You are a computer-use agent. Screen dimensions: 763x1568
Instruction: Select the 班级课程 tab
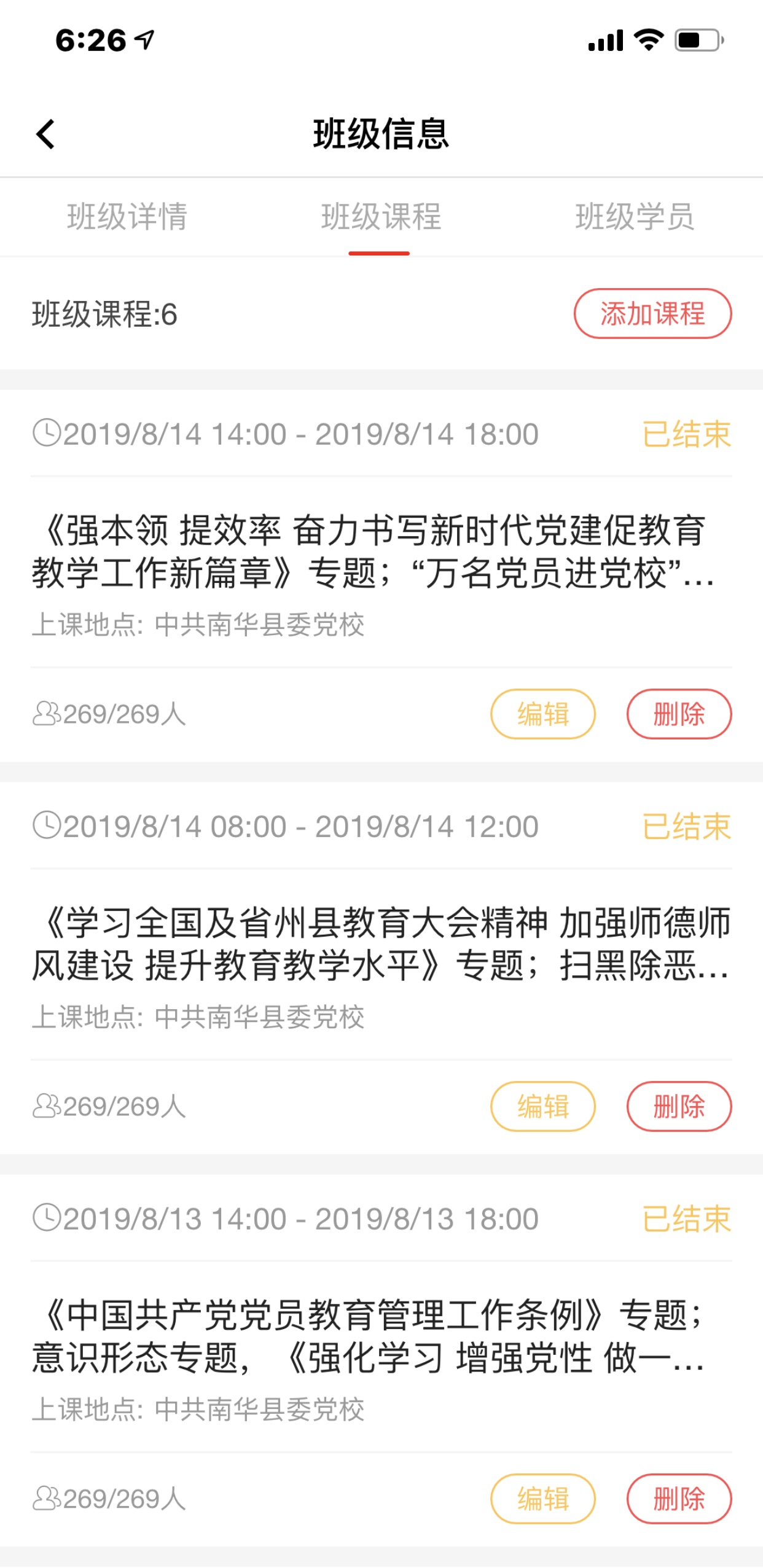point(381,217)
